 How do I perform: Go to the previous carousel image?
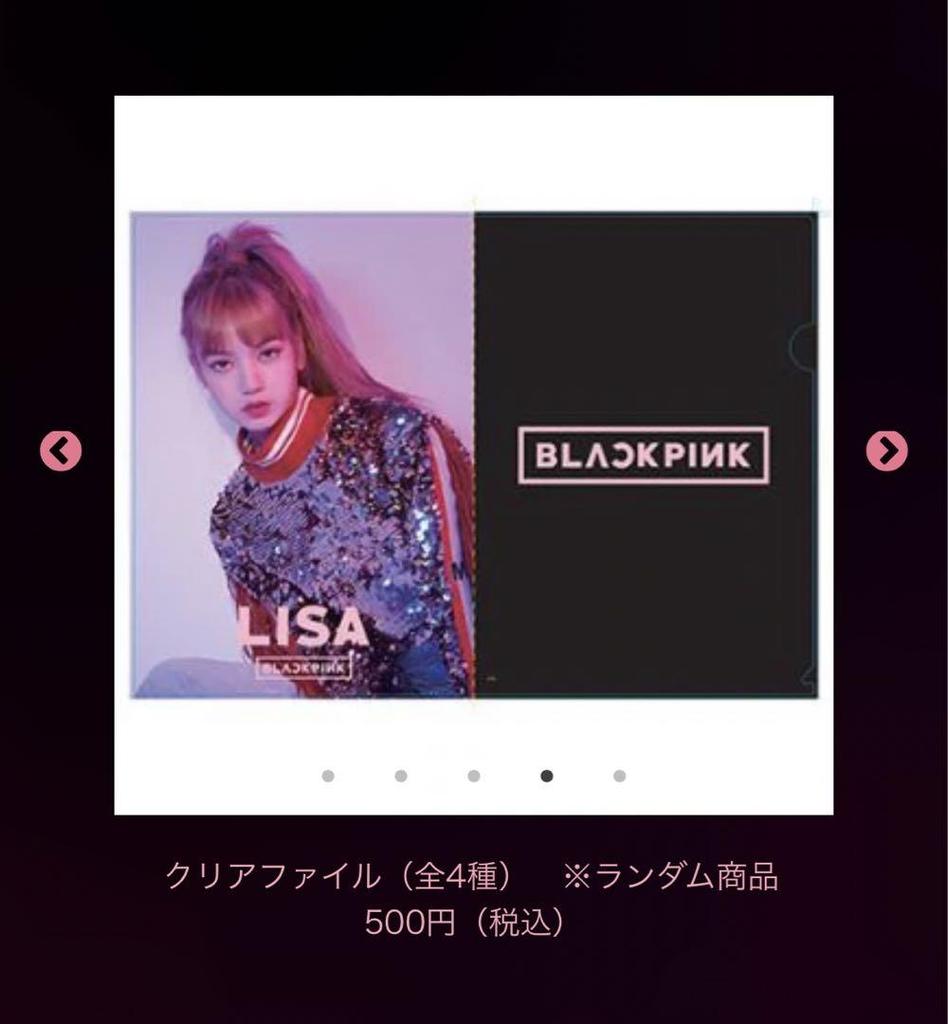[61, 450]
